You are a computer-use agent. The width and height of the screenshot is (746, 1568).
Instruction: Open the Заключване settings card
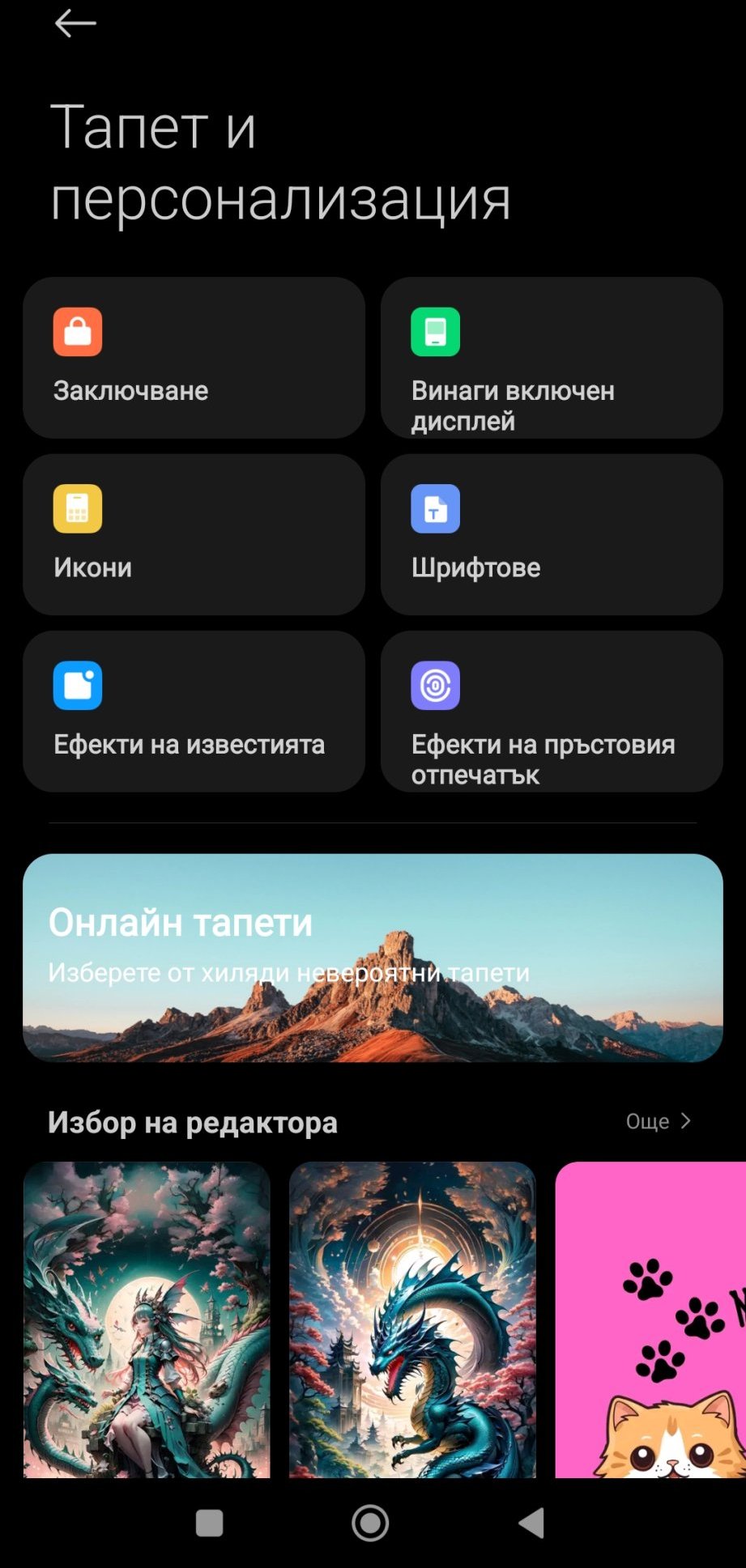[194, 358]
